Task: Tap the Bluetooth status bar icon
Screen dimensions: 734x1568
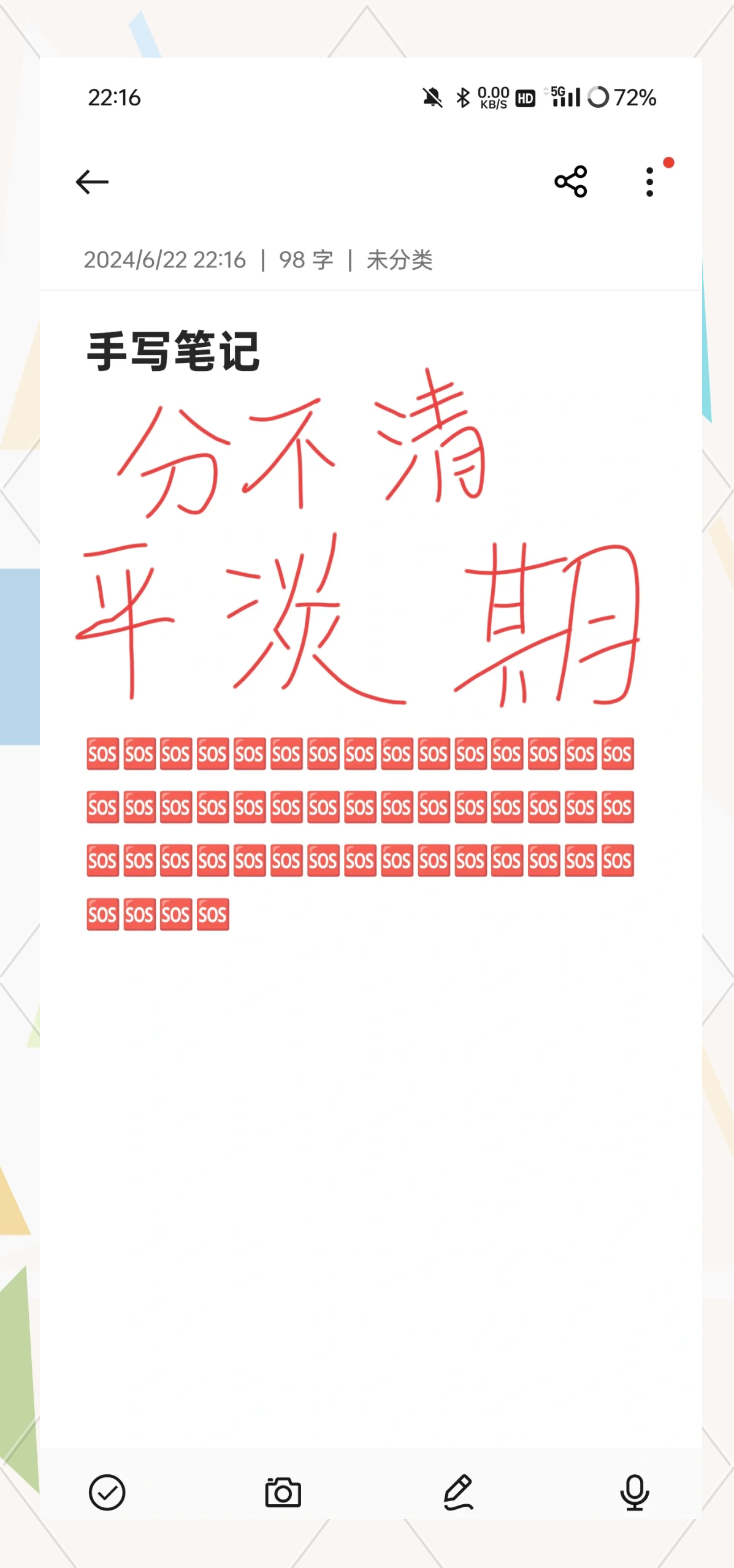Action: tap(463, 97)
